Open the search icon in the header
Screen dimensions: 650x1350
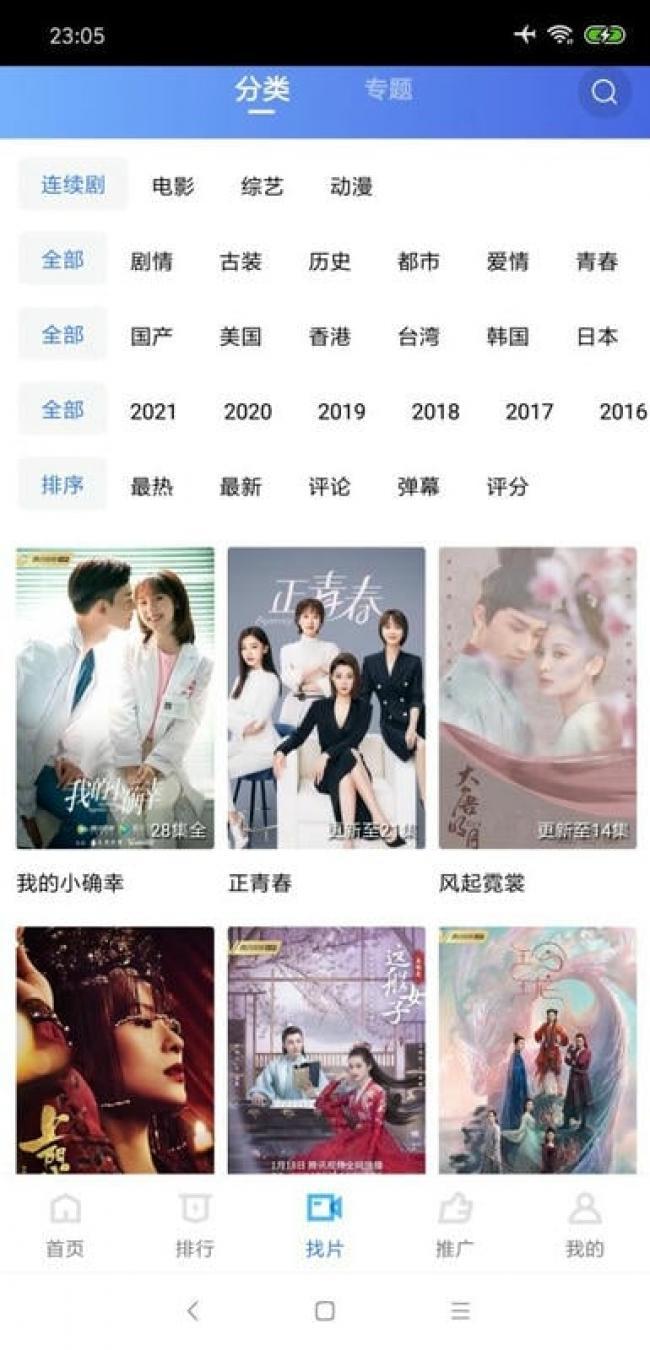click(x=604, y=92)
